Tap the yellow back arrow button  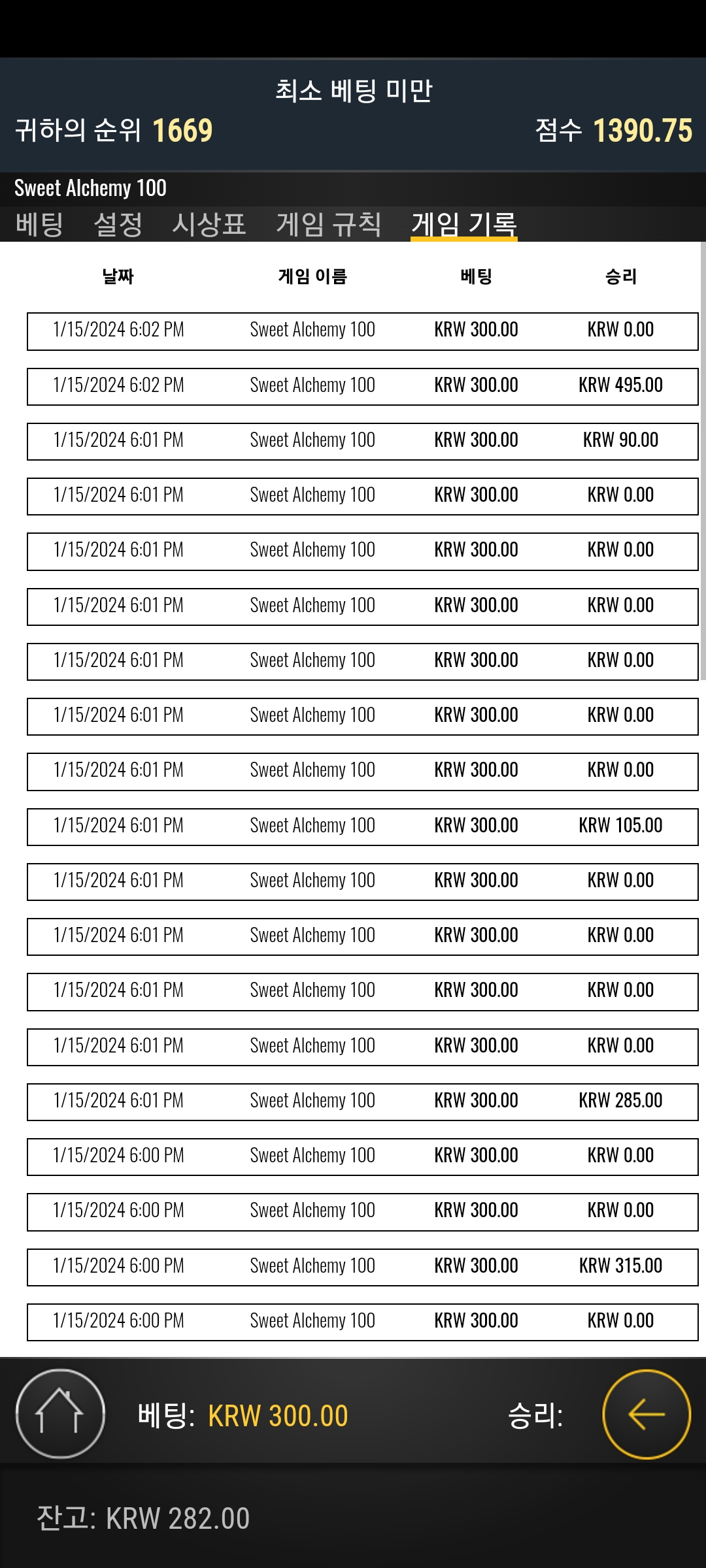pyautogui.click(x=647, y=1414)
